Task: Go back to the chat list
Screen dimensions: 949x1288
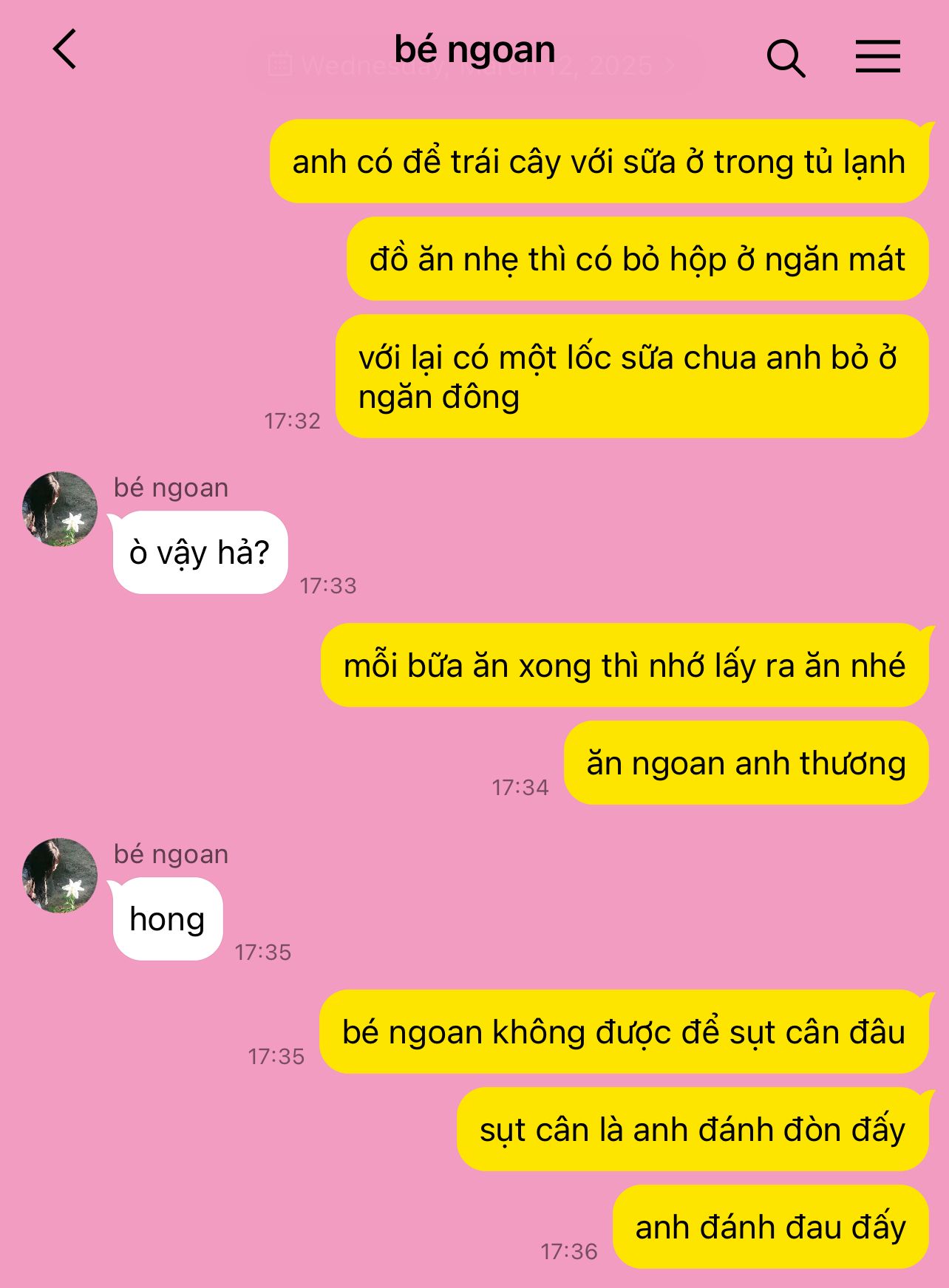Action: click(x=65, y=50)
